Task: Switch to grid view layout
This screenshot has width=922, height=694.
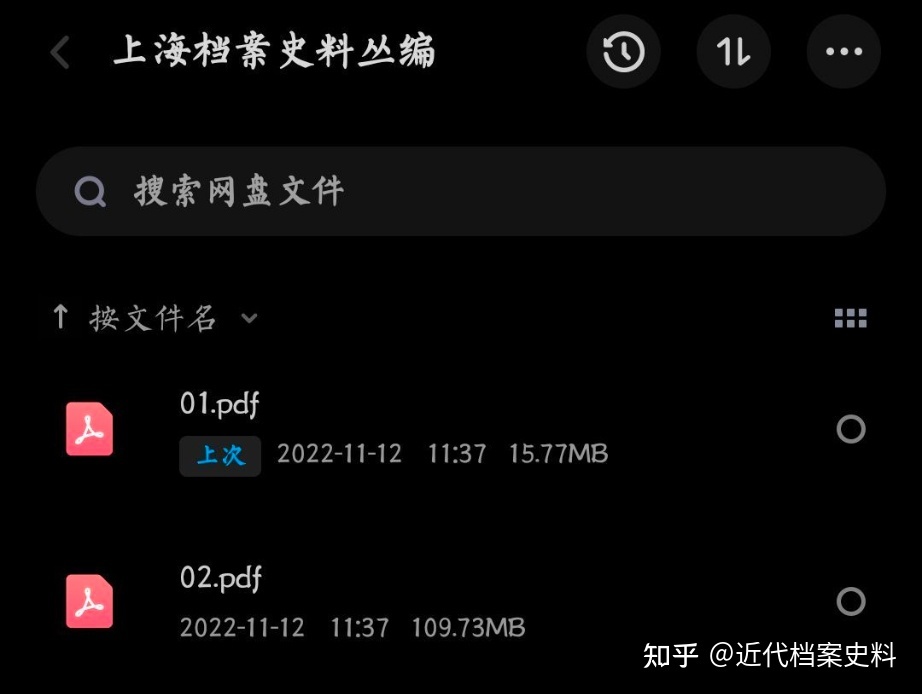Action: (850, 319)
